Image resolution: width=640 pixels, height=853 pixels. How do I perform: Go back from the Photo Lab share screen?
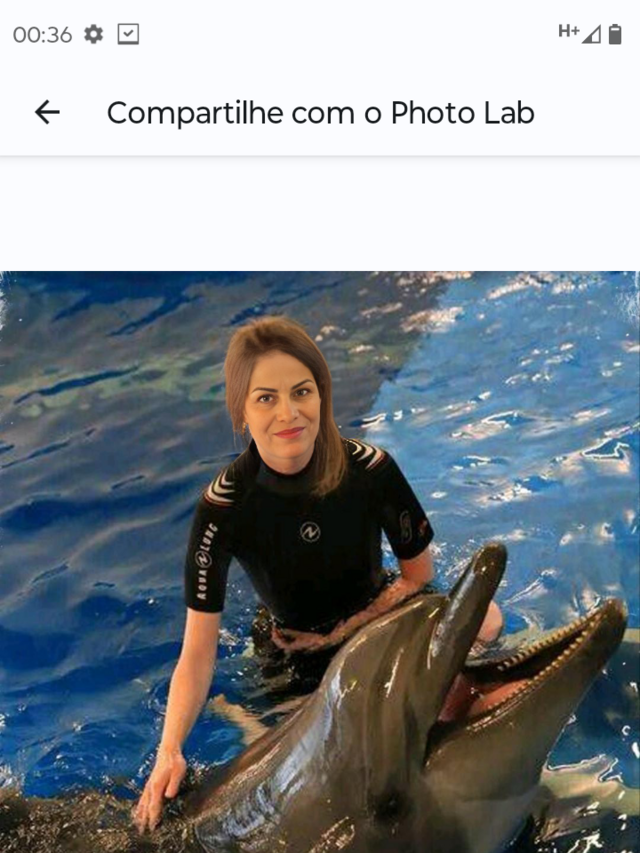click(x=47, y=113)
